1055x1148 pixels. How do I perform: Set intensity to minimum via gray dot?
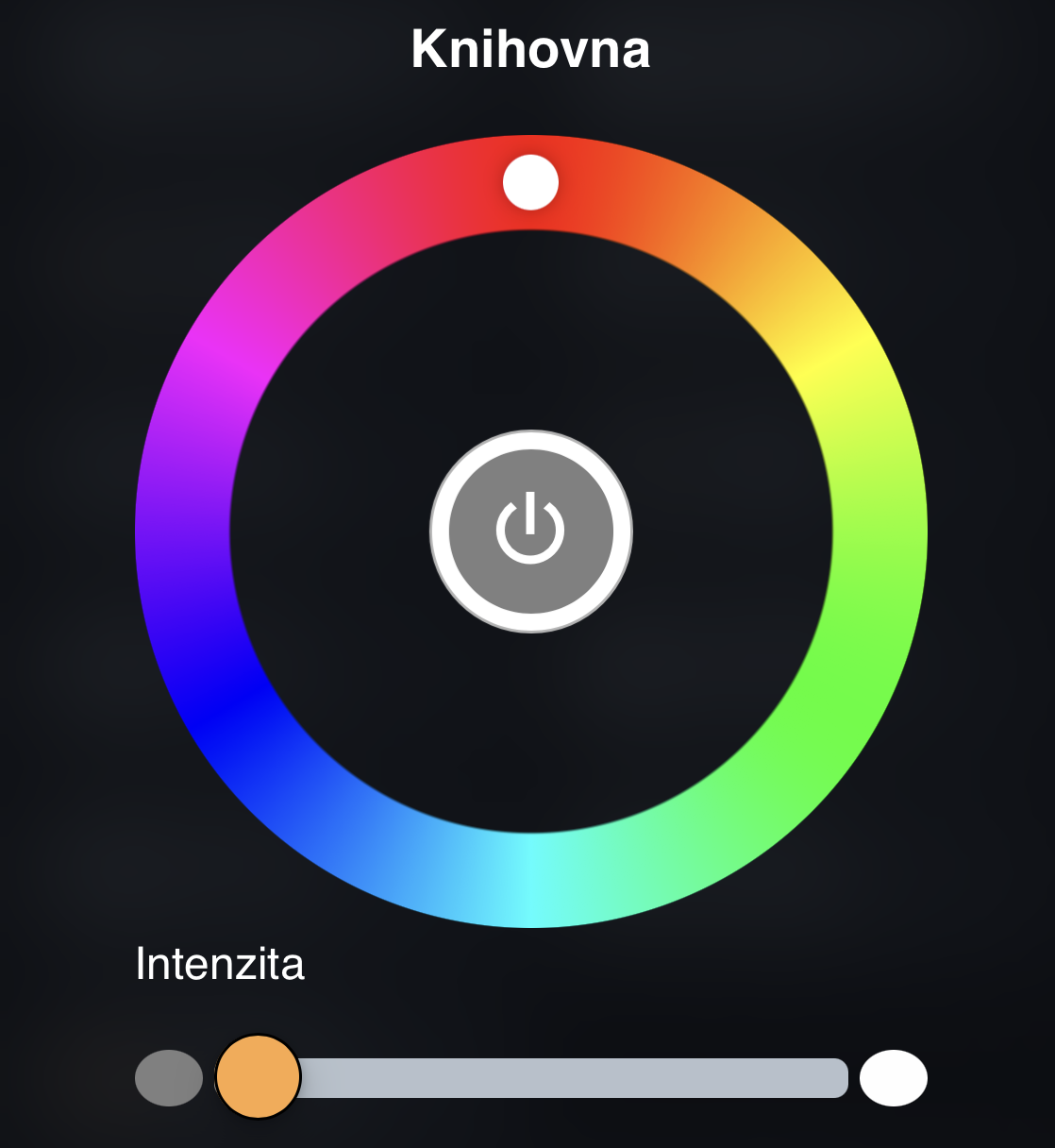coord(169,1077)
